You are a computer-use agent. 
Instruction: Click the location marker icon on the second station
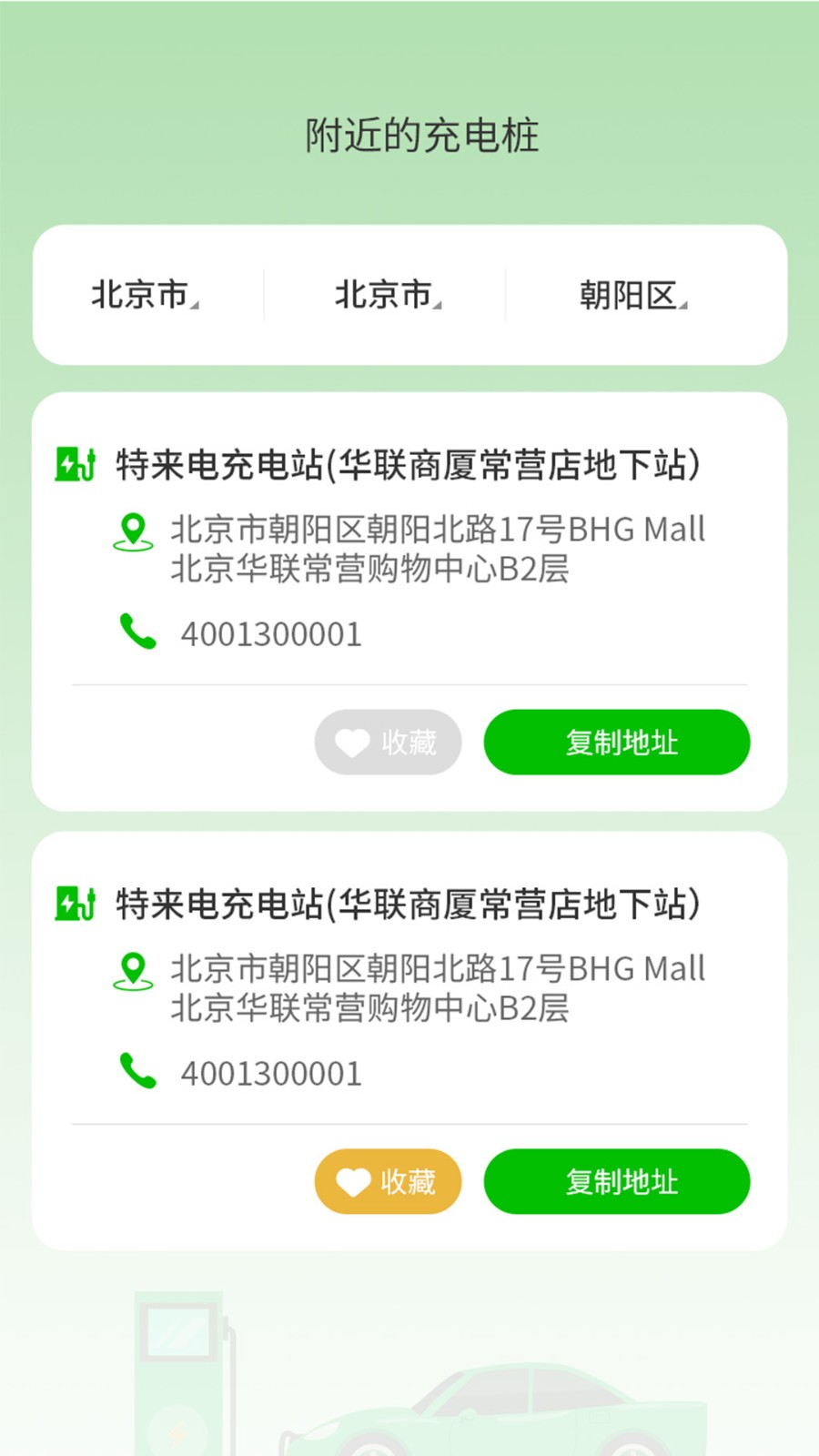tap(133, 972)
